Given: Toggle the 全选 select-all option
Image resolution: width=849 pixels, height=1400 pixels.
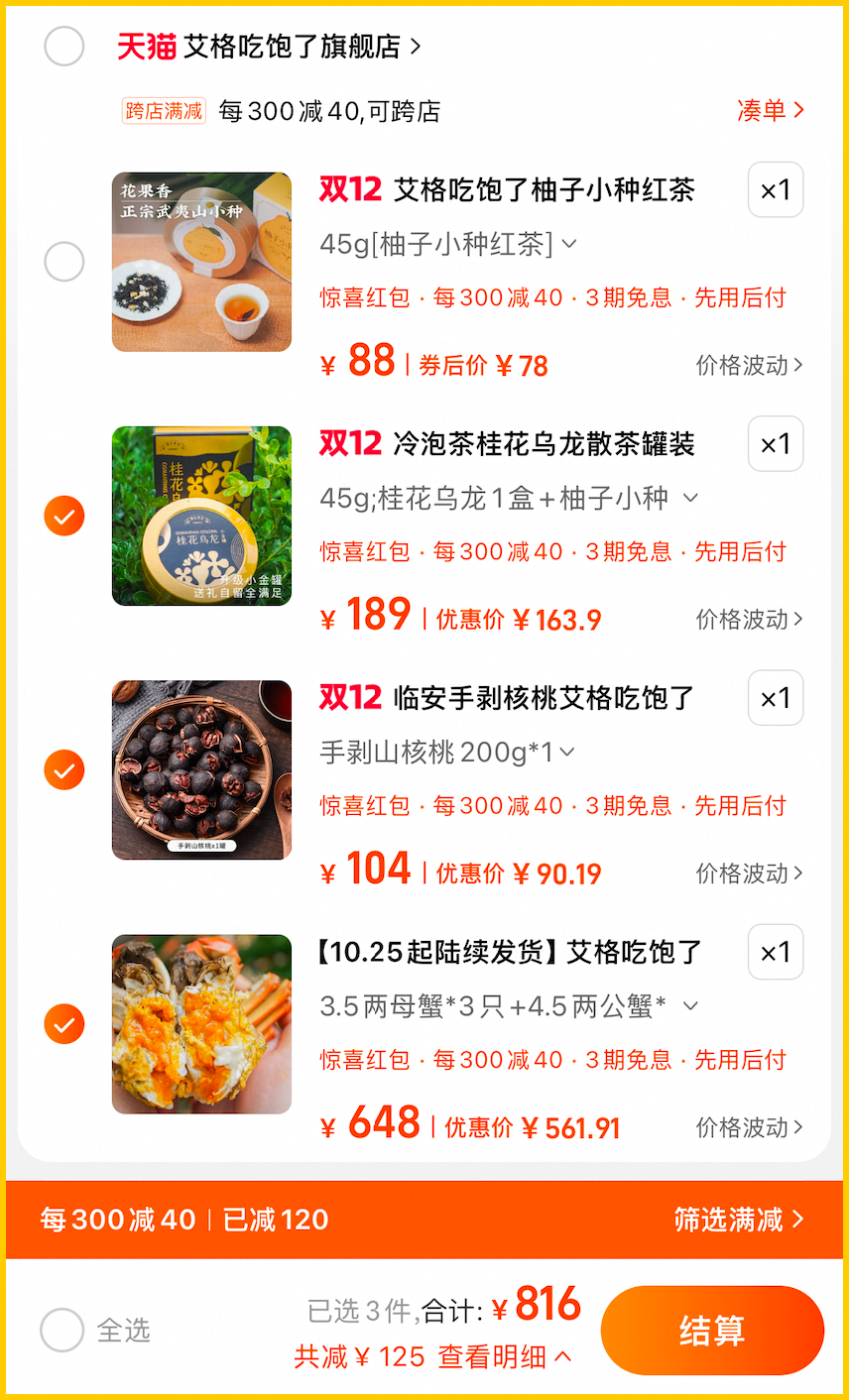Looking at the screenshot, I should (x=95, y=1330).
